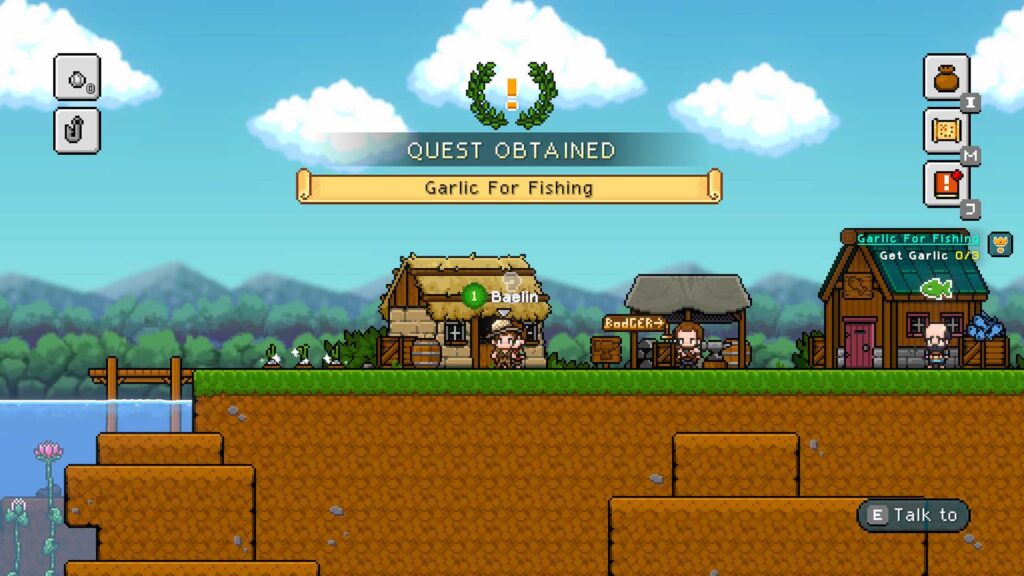Screen dimensions: 1024x576
Task: Open the inventory bag
Action: [x=945, y=77]
